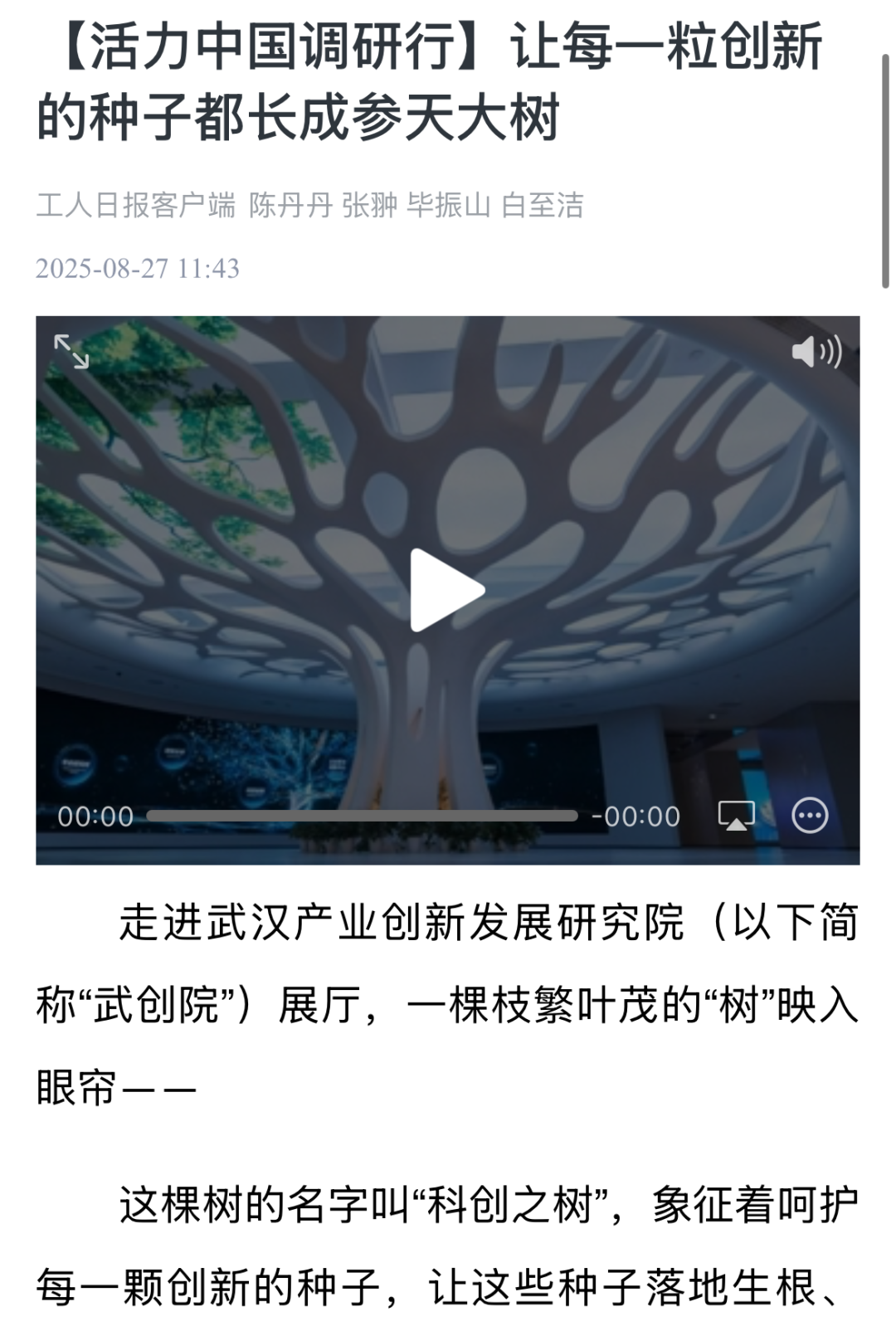Image resolution: width=896 pixels, height=1331 pixels.
Task: Play the tree exhibition video
Action: (446, 590)
